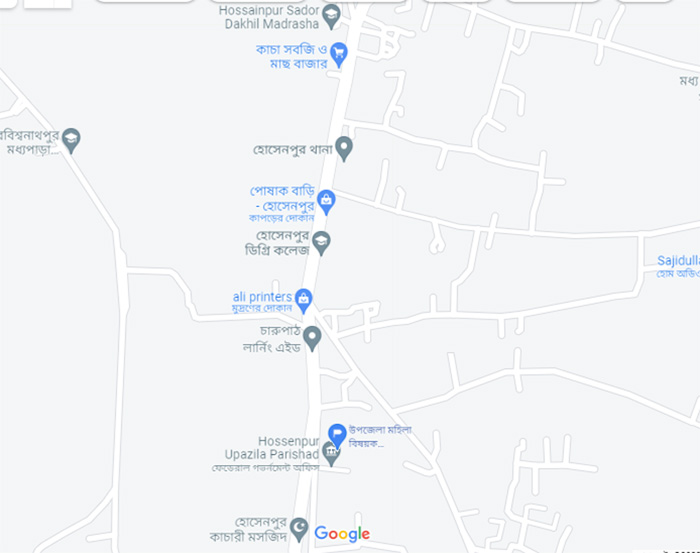Select the কাচা সবজি ও মাছ বাজার pin
This screenshot has height=553, width=700.
click(x=339, y=52)
